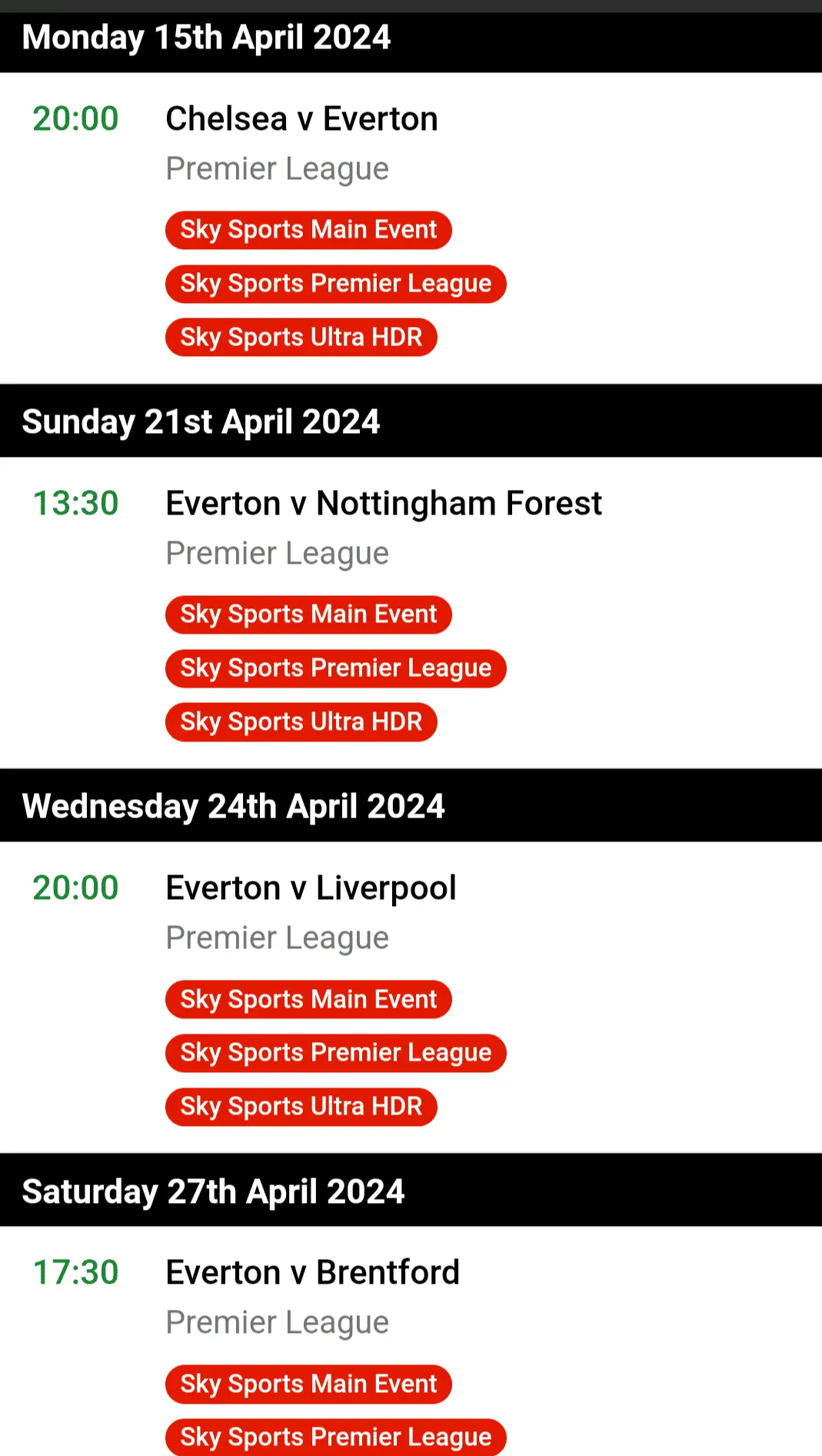Choose Sky Sports Ultra HDR under Everton v Nottingham Forest
Screen dimensions: 822x1456
pyautogui.click(x=301, y=722)
